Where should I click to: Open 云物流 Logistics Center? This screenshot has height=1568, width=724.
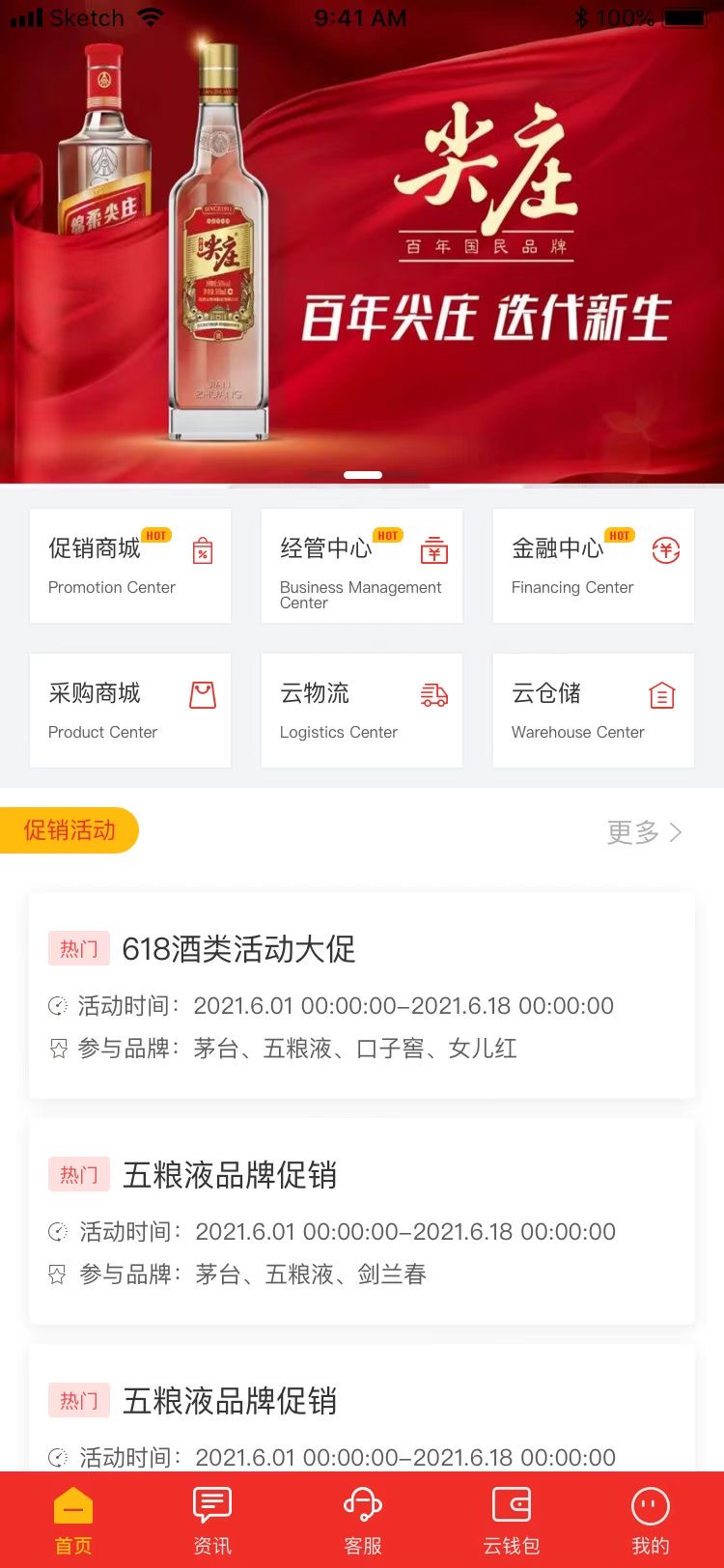click(x=362, y=711)
